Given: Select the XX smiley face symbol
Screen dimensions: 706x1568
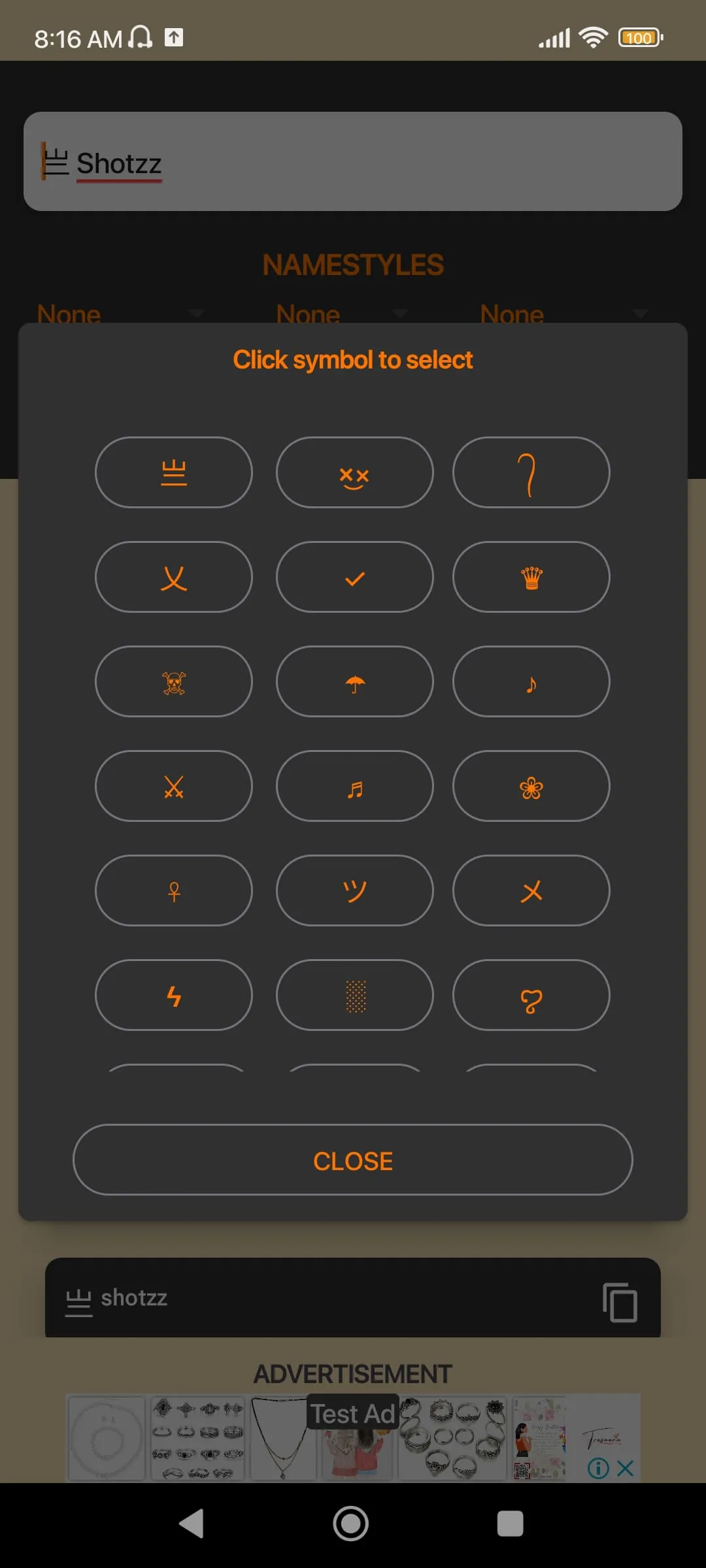Looking at the screenshot, I should [x=354, y=472].
